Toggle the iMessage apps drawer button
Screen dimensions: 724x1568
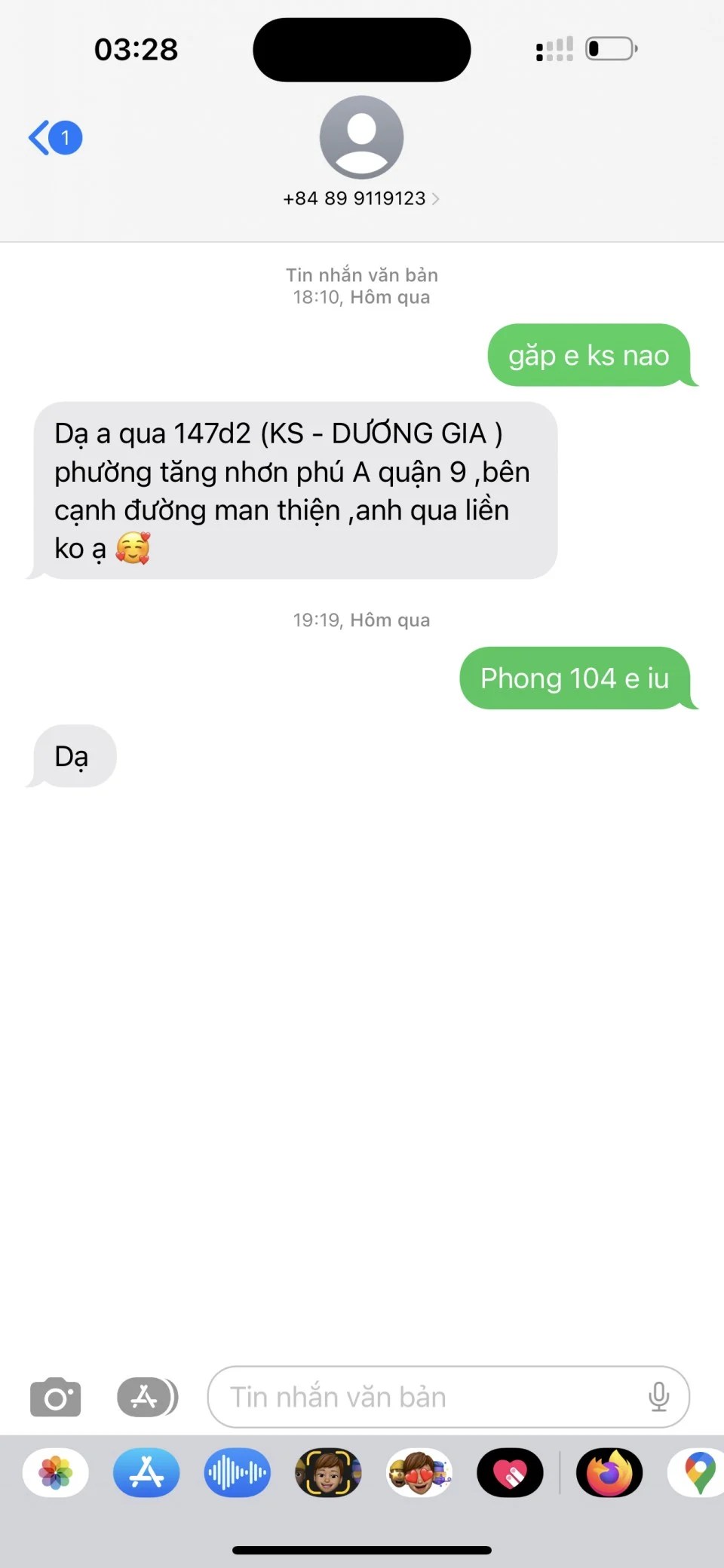pos(147,1398)
